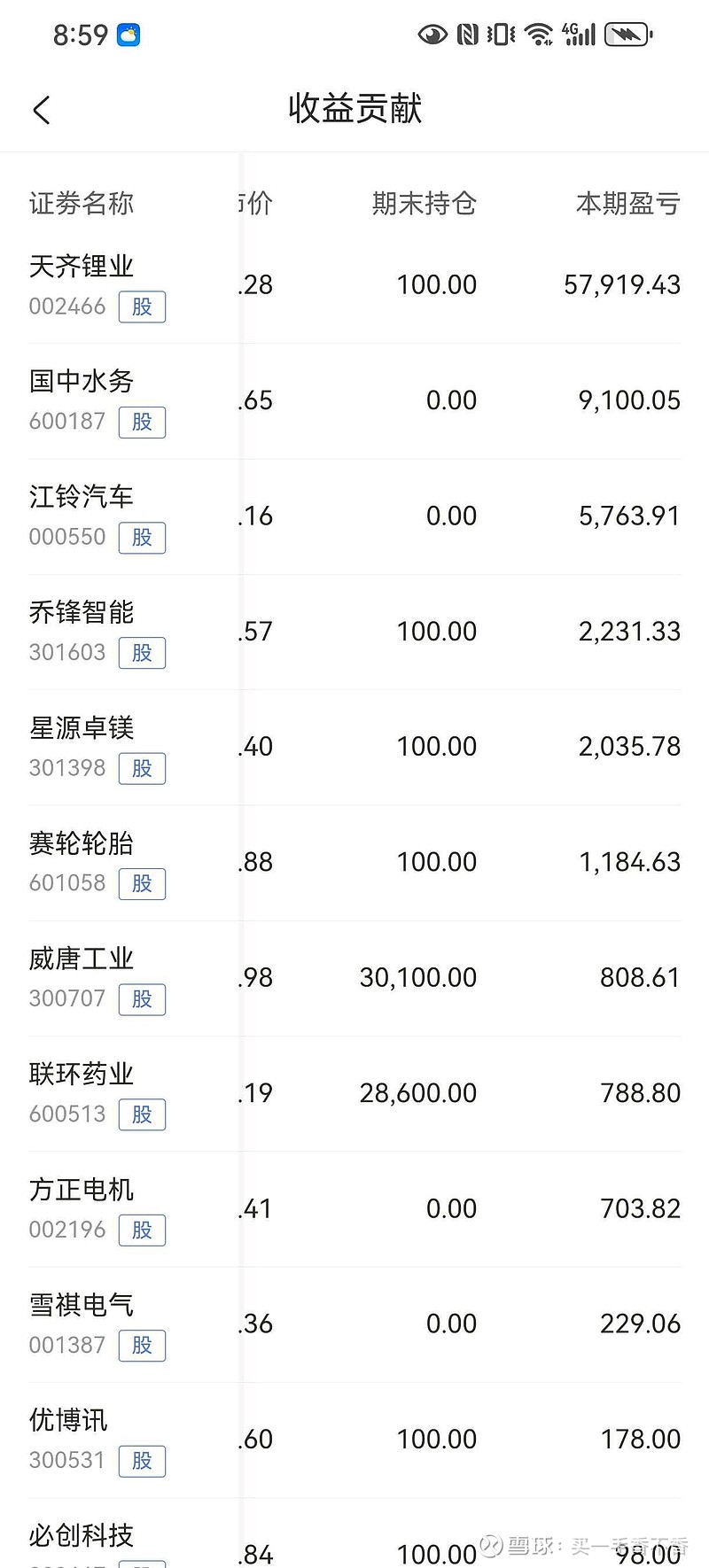Select the 证券名称 column header
This screenshot has width=709, height=1568.
[80, 204]
